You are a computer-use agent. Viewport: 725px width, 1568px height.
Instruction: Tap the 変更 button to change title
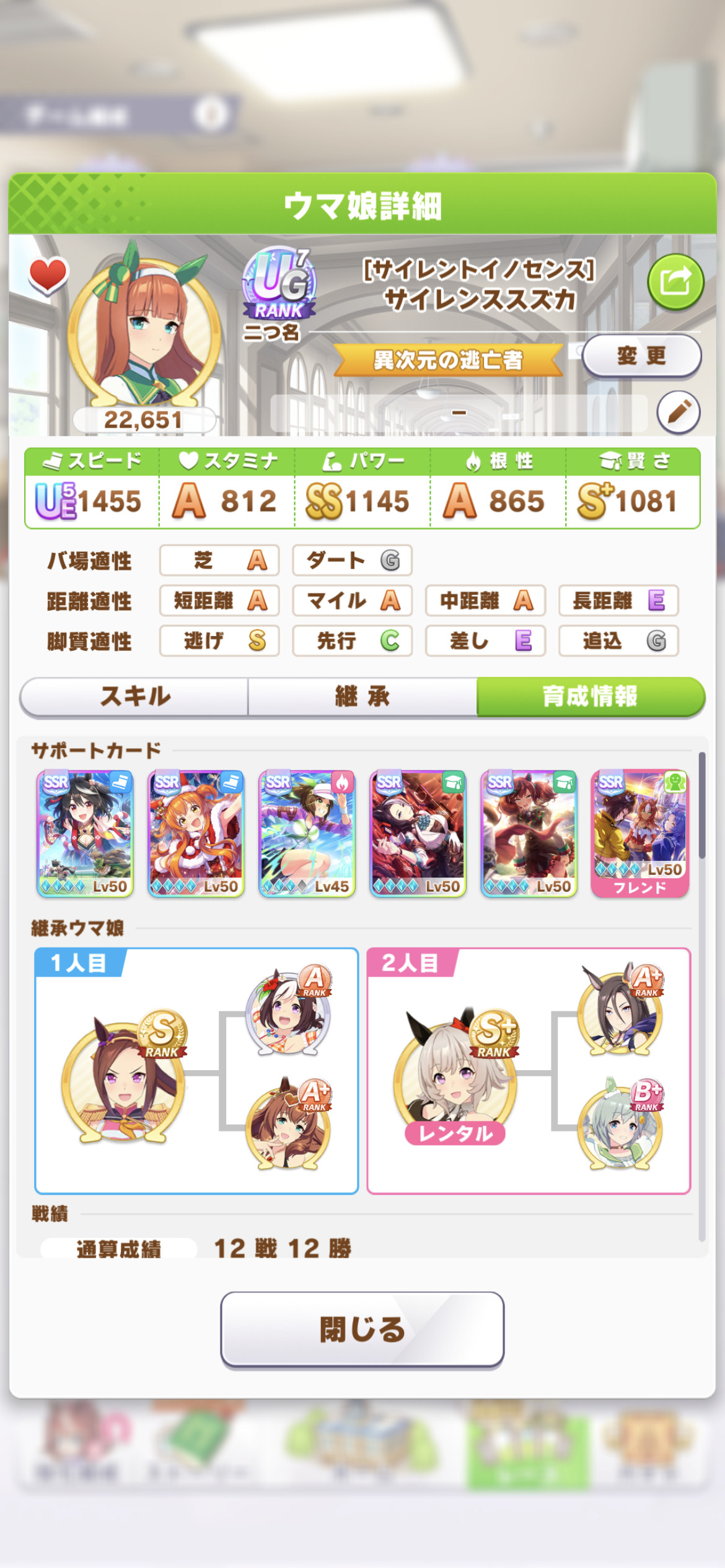tap(642, 356)
